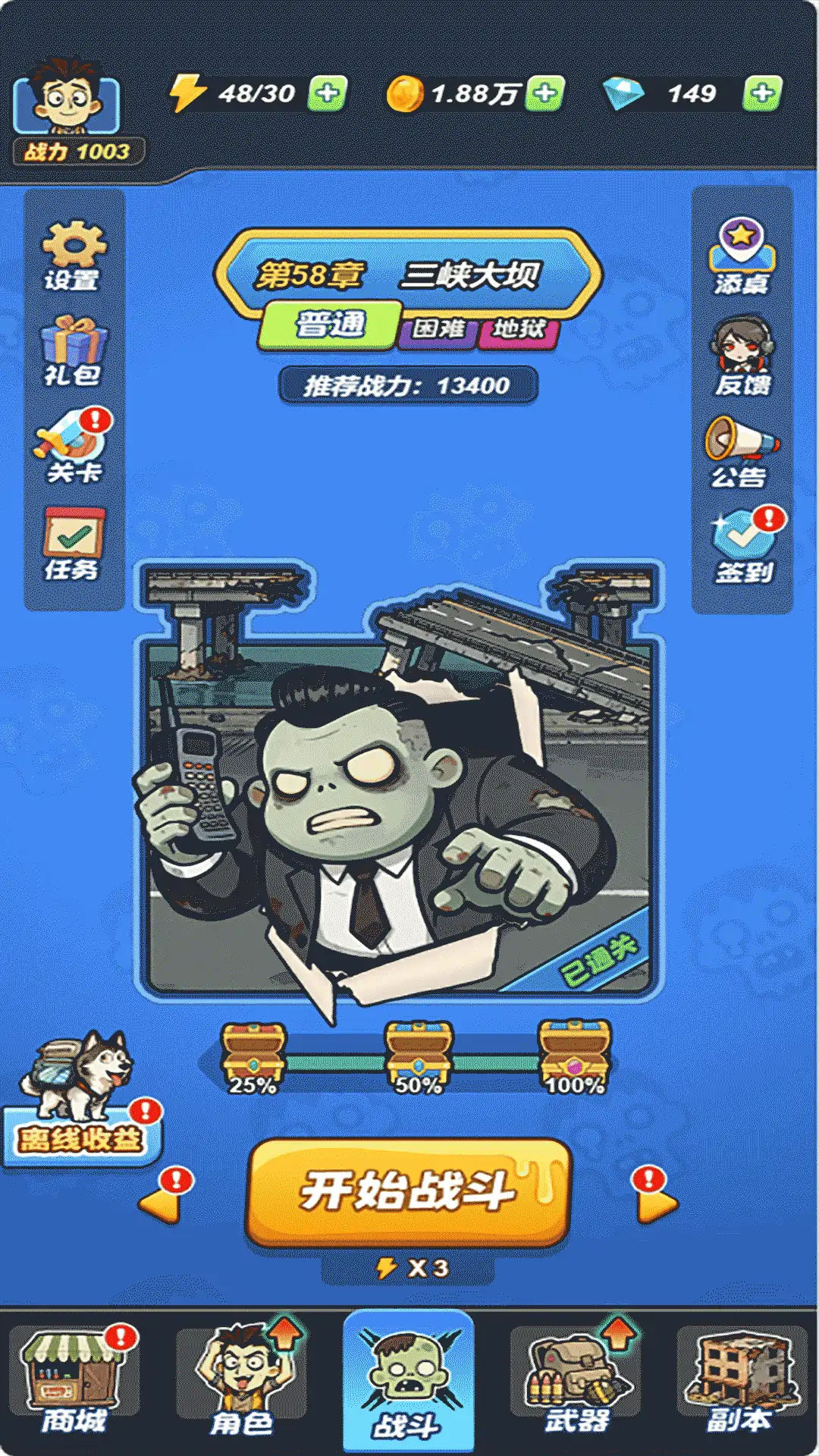This screenshot has width=819, height=1456.
Task: Add more energy with plus button
Action: pyautogui.click(x=328, y=94)
